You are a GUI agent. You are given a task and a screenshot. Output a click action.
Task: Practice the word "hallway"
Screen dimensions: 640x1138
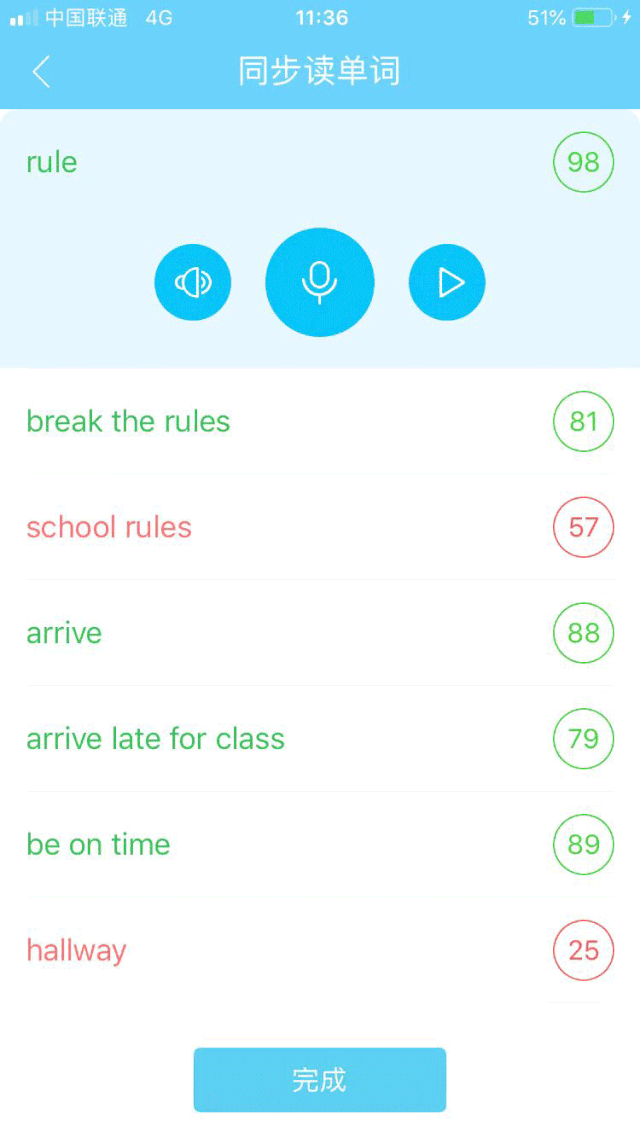(x=76, y=950)
